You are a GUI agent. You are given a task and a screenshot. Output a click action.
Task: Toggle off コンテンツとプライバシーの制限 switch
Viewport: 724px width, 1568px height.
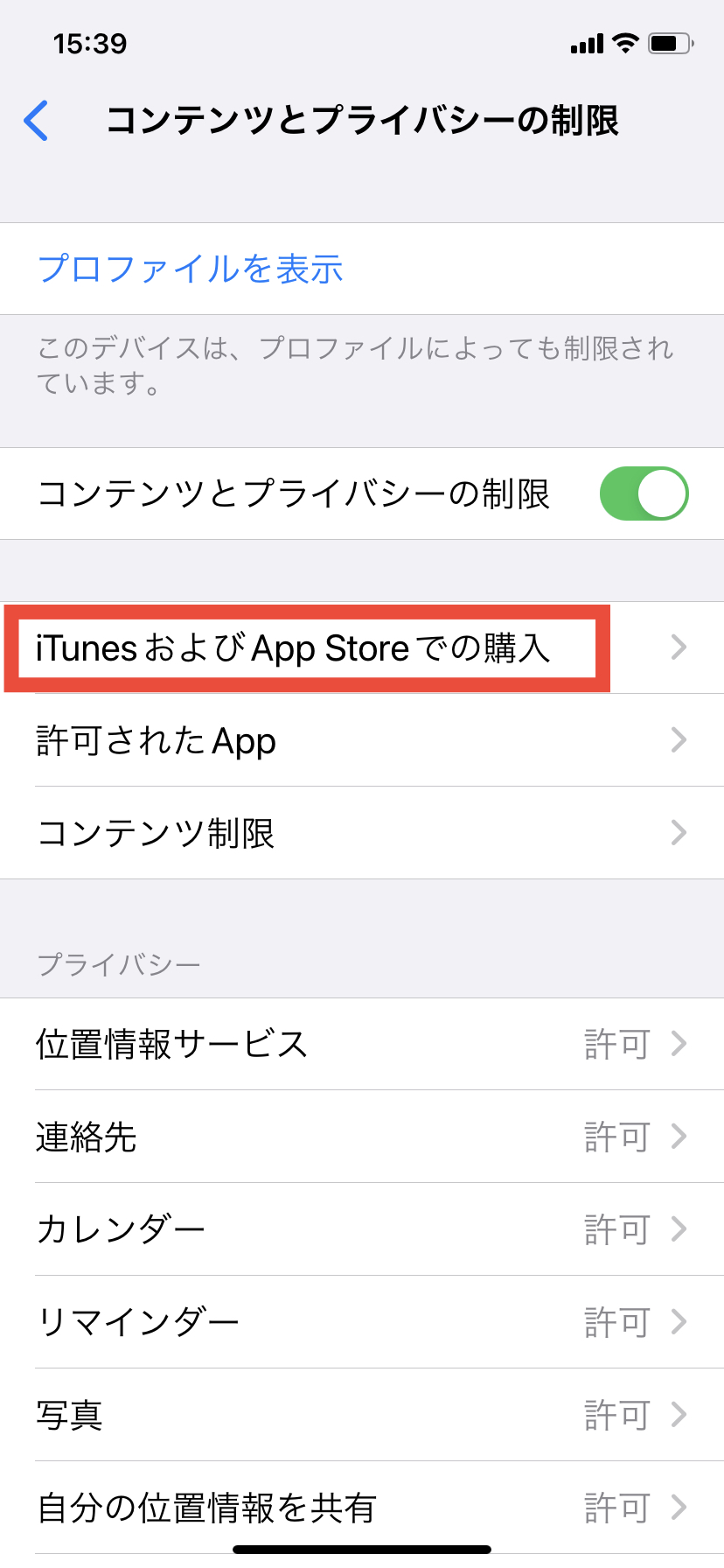pos(644,493)
